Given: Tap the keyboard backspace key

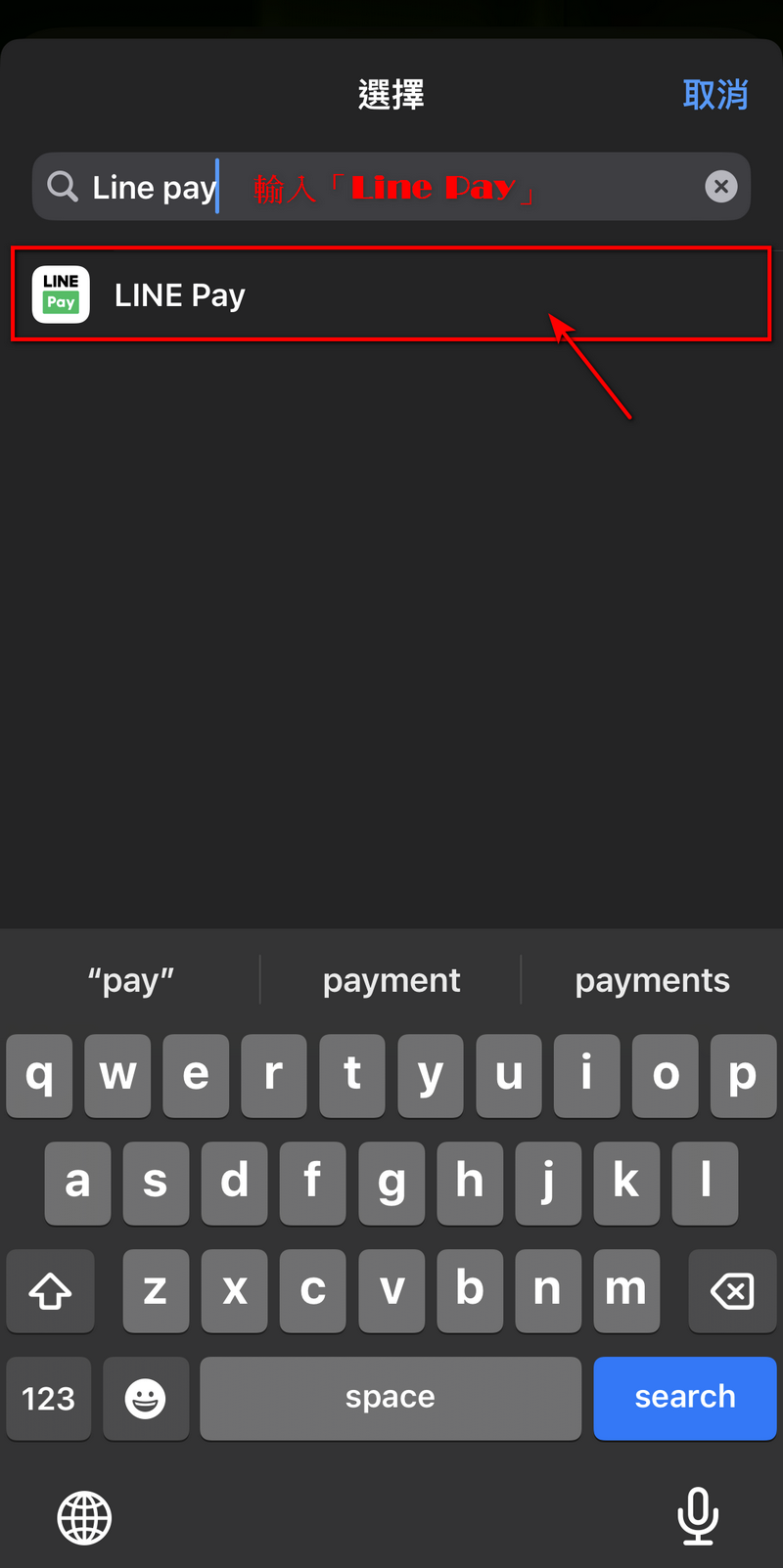Looking at the screenshot, I should (x=733, y=1291).
